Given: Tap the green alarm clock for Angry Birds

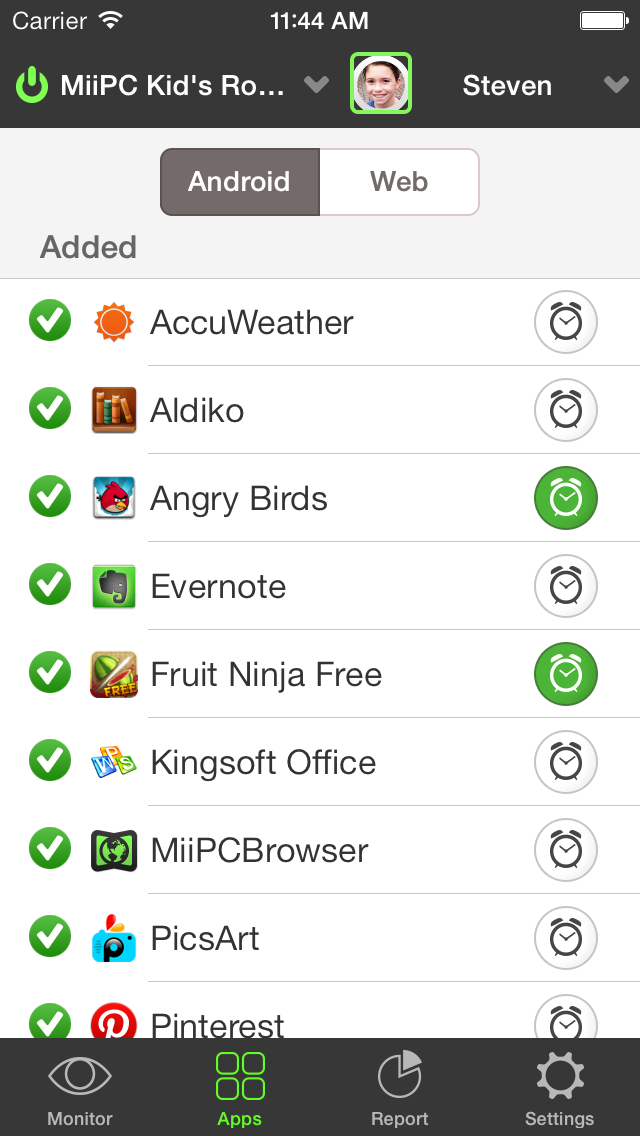Looking at the screenshot, I should [565, 498].
